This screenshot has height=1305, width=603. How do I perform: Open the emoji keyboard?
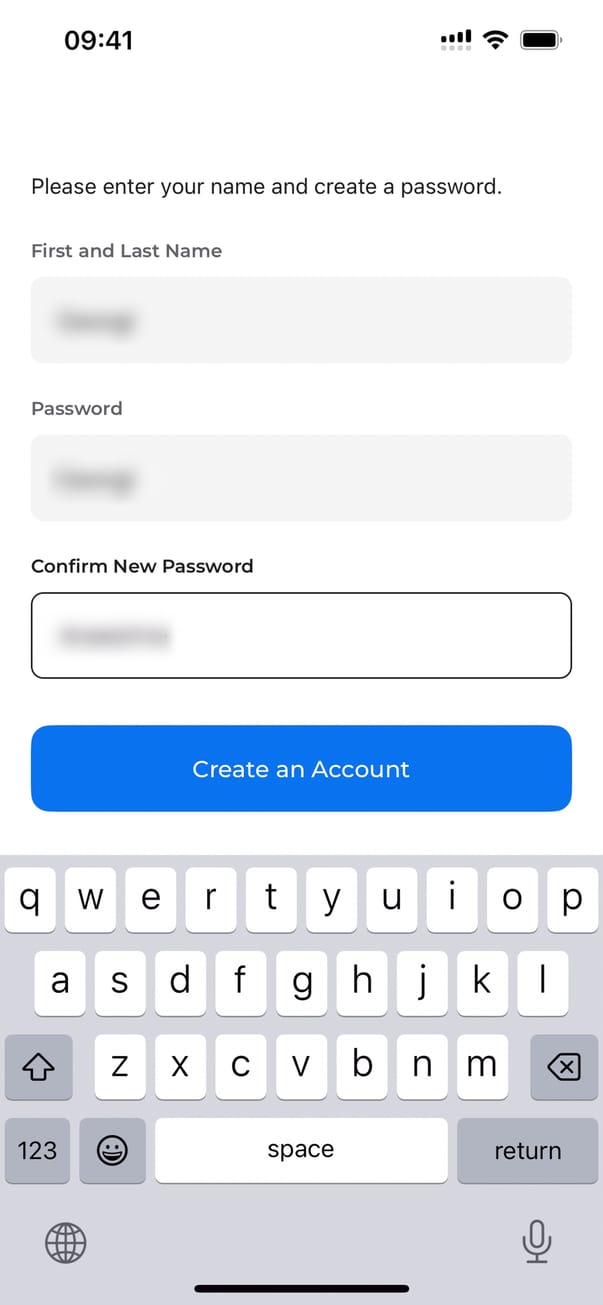point(112,1151)
